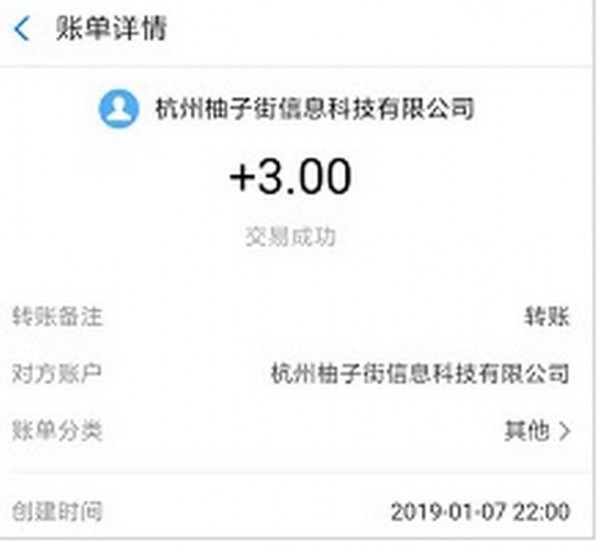Go back from the 账单详情 page
The height and width of the screenshot is (550, 600).
click(22, 29)
